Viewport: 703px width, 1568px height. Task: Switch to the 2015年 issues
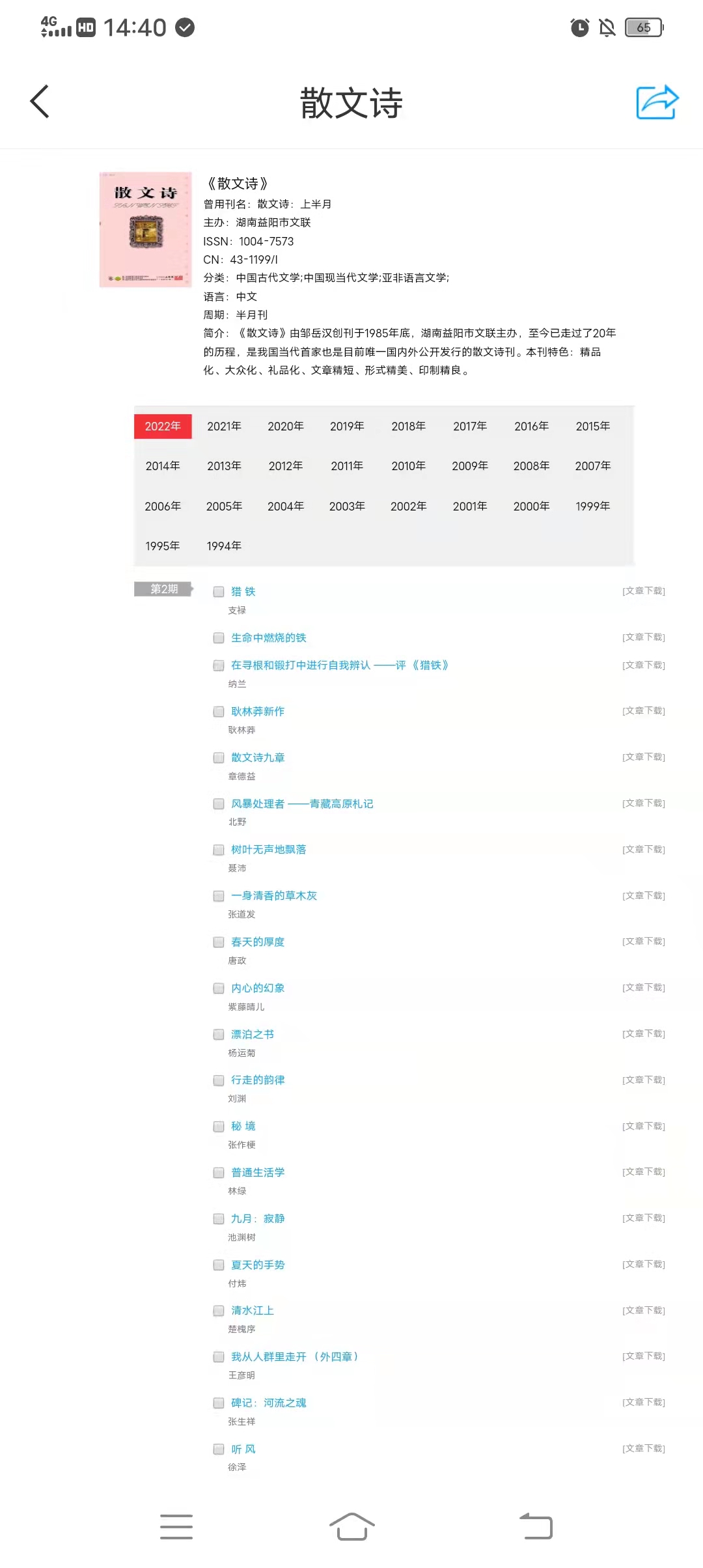(592, 427)
